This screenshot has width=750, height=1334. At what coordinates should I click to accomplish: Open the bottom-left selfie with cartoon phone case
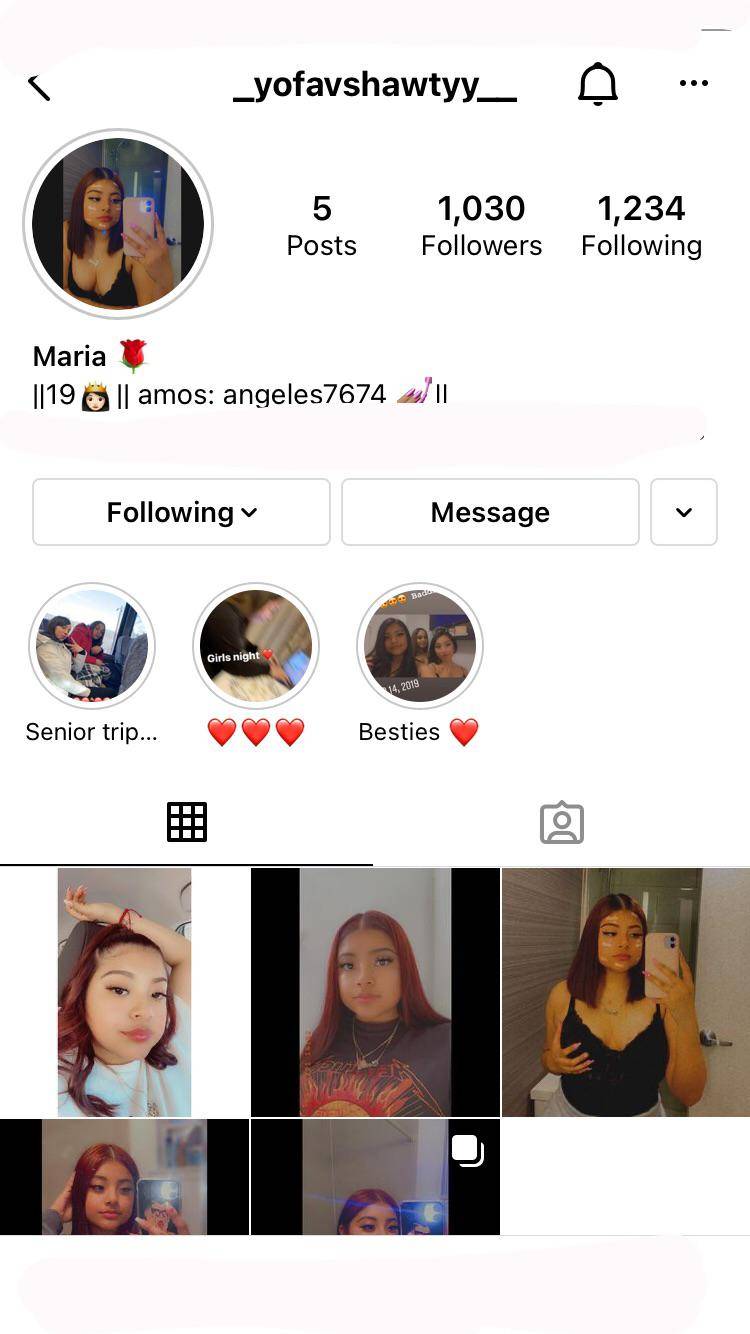pos(124,1177)
